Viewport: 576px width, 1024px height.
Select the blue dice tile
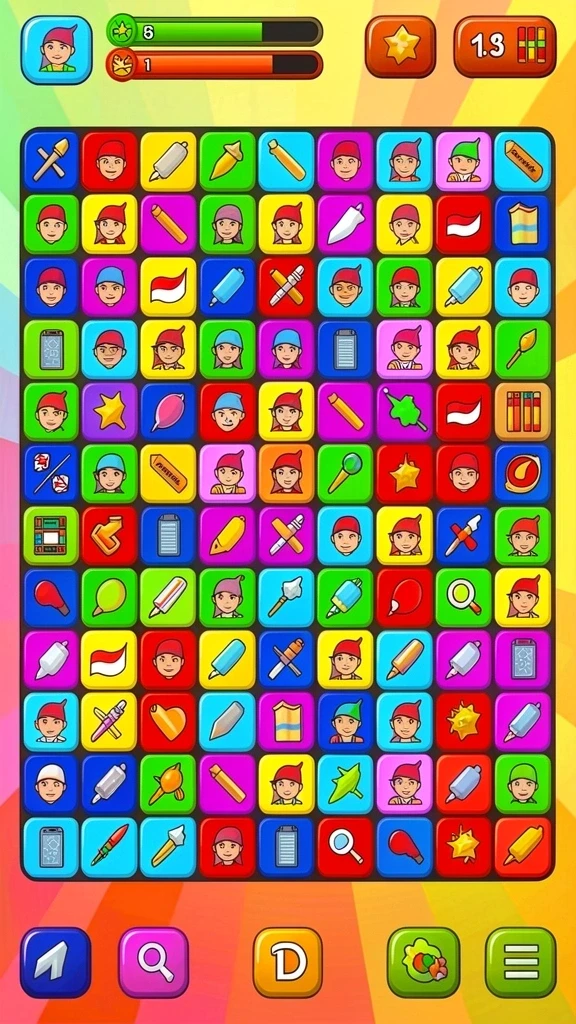point(51,473)
